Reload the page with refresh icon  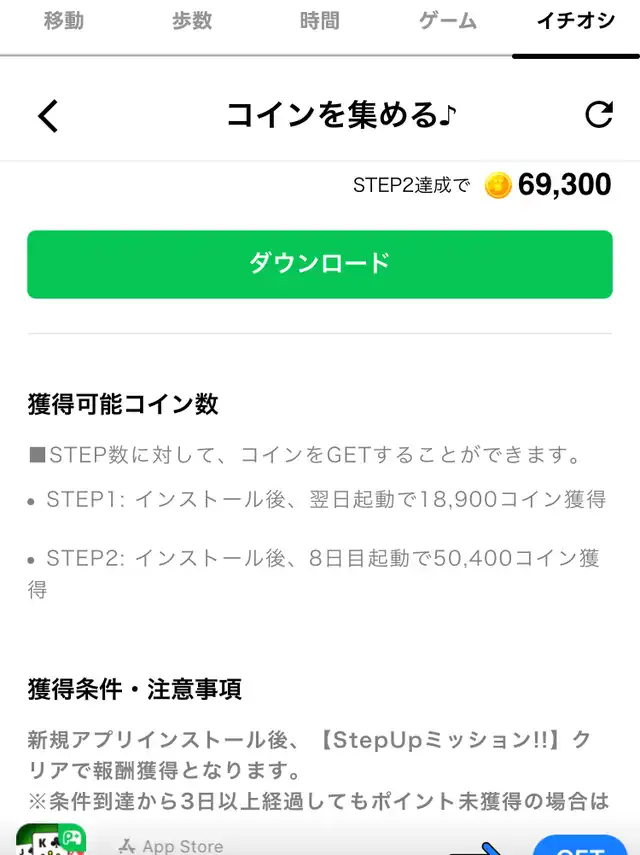[598, 115]
